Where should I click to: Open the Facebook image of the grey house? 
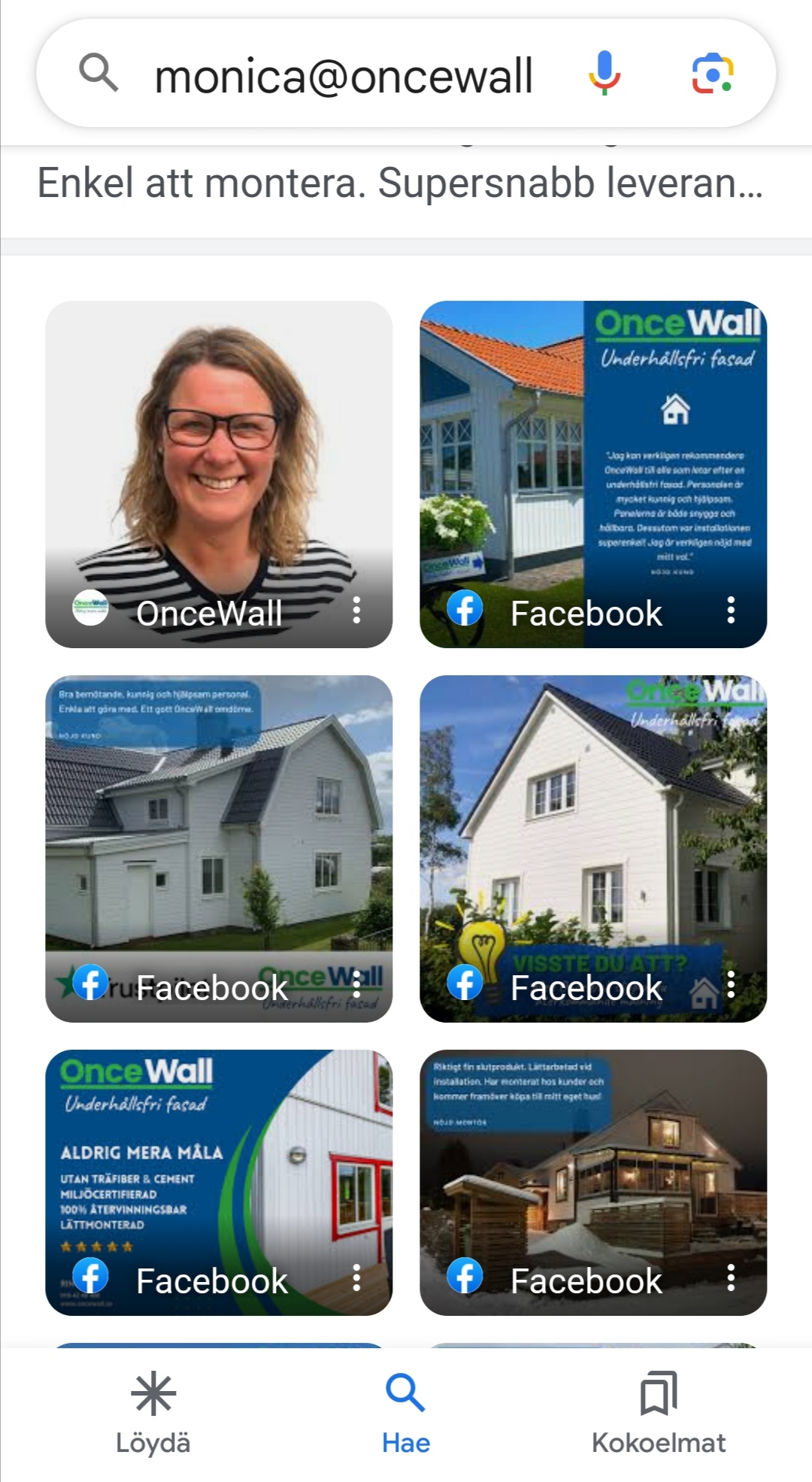[x=218, y=827]
